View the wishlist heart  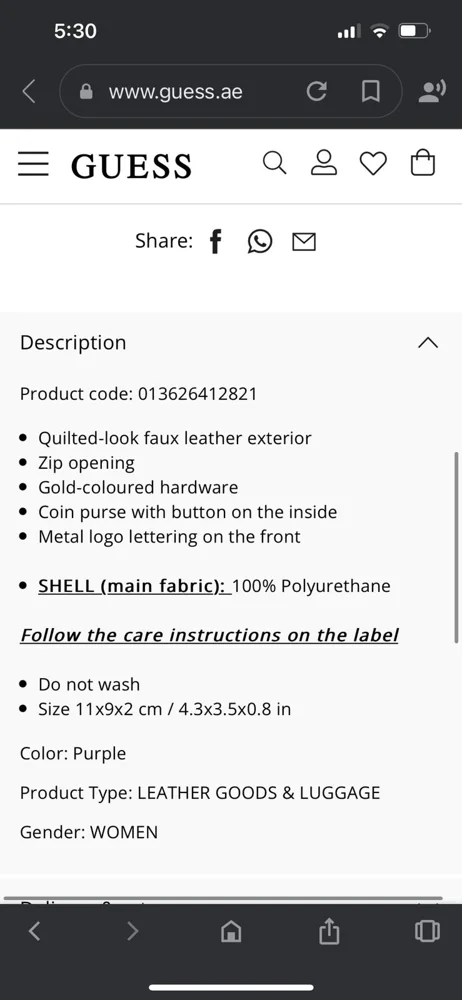tap(373, 164)
